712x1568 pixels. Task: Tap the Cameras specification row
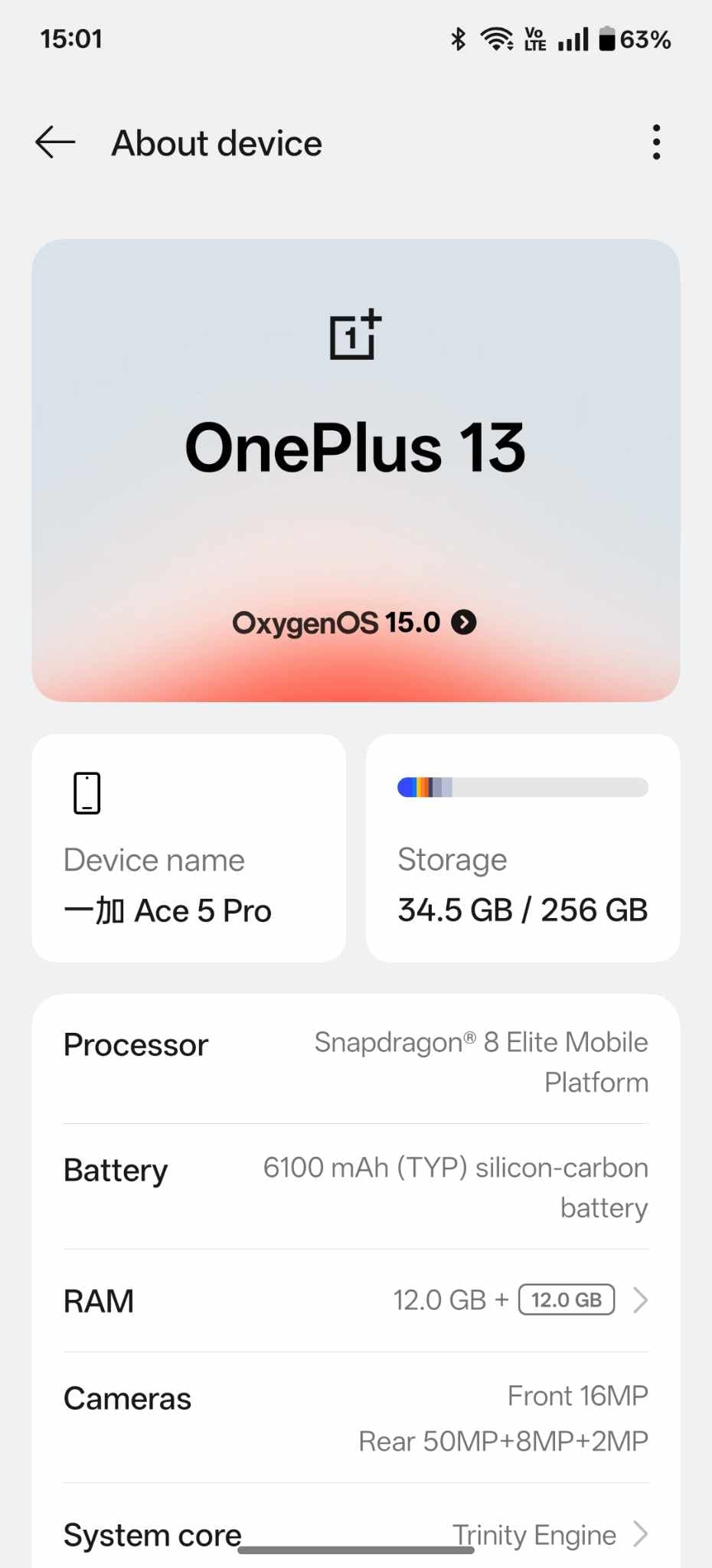point(356,1418)
